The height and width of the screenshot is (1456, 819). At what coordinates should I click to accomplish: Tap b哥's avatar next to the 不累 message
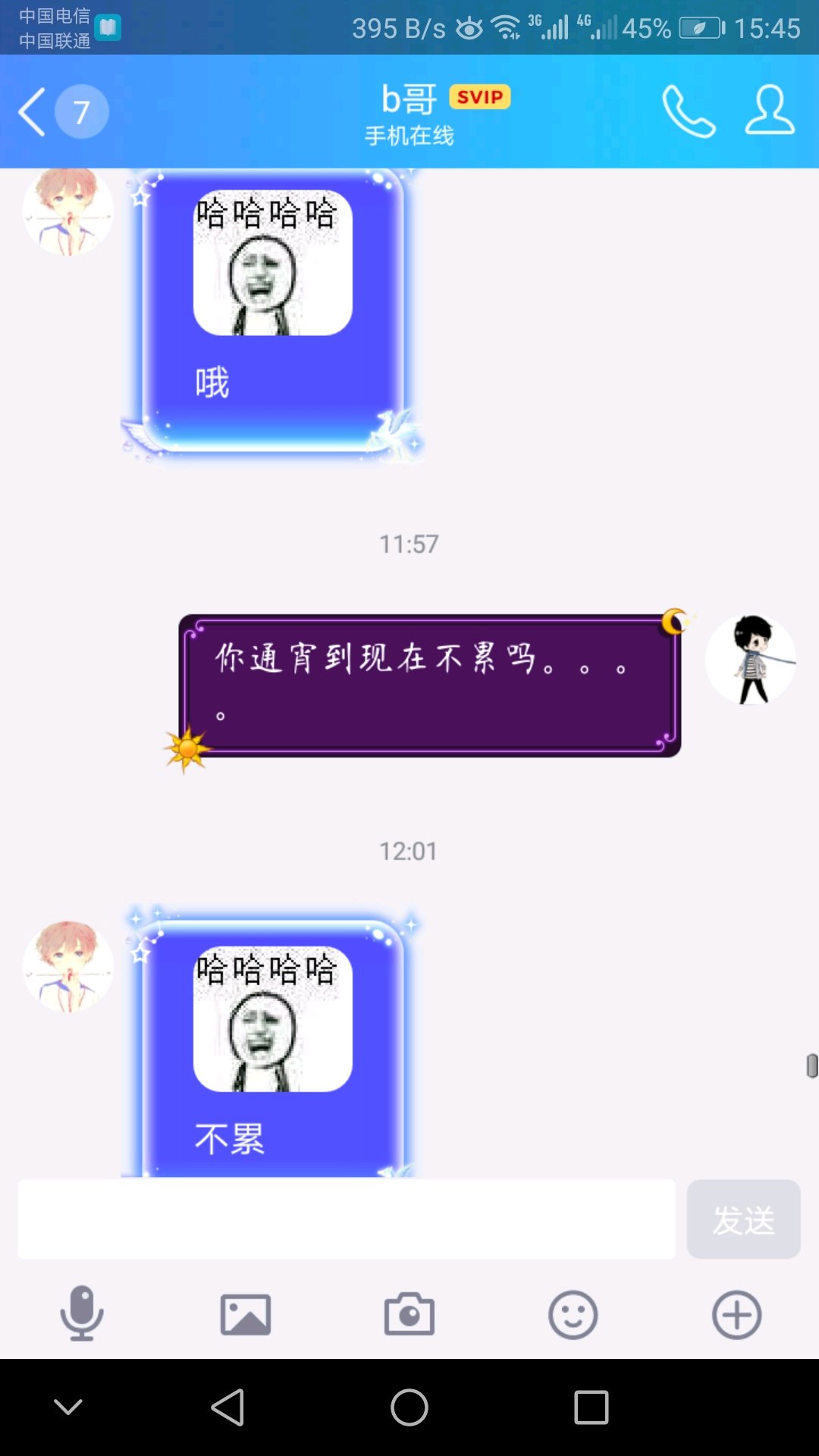point(68,967)
